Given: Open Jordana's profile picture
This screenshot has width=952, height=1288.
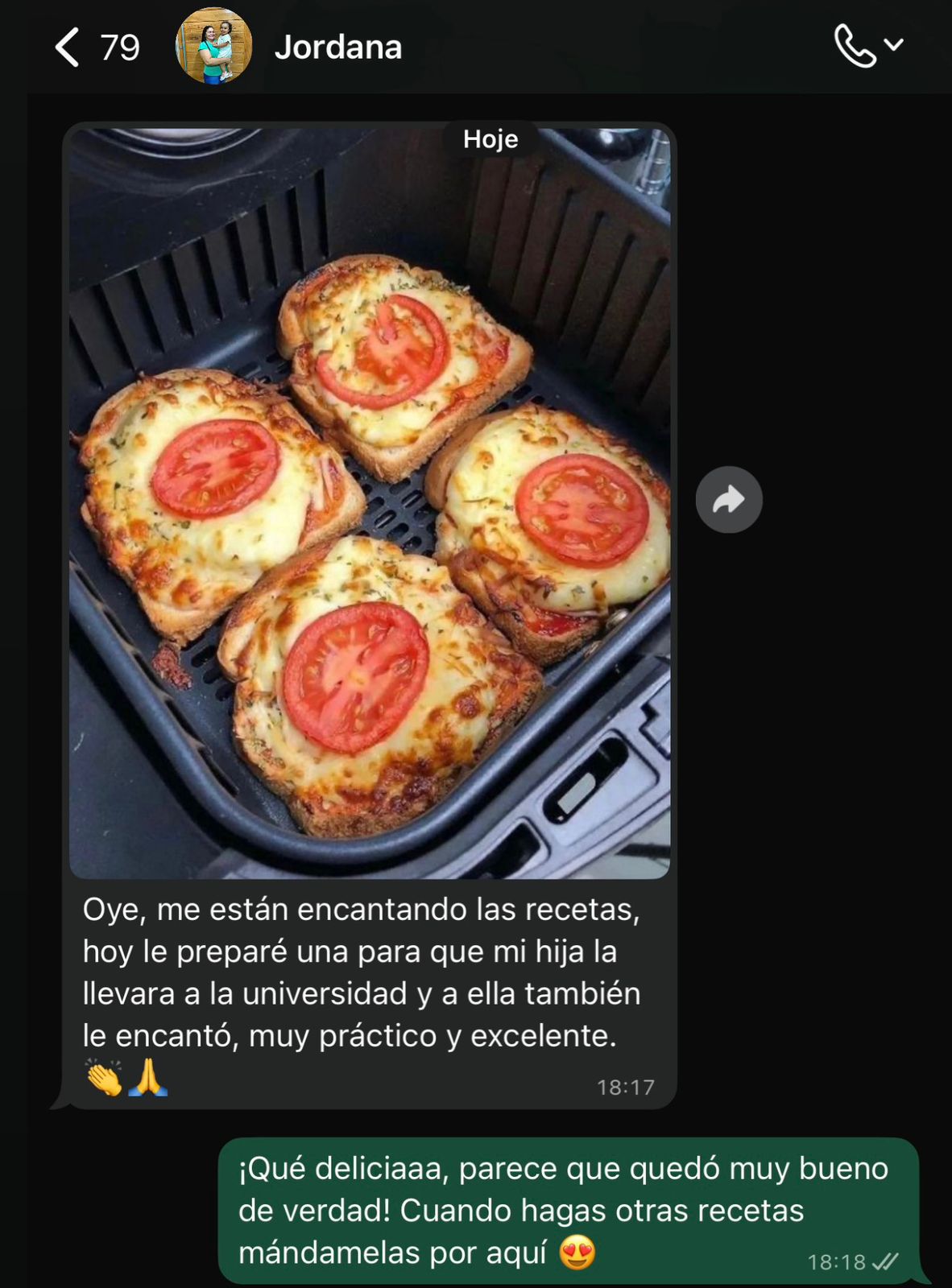Looking at the screenshot, I should [213, 47].
